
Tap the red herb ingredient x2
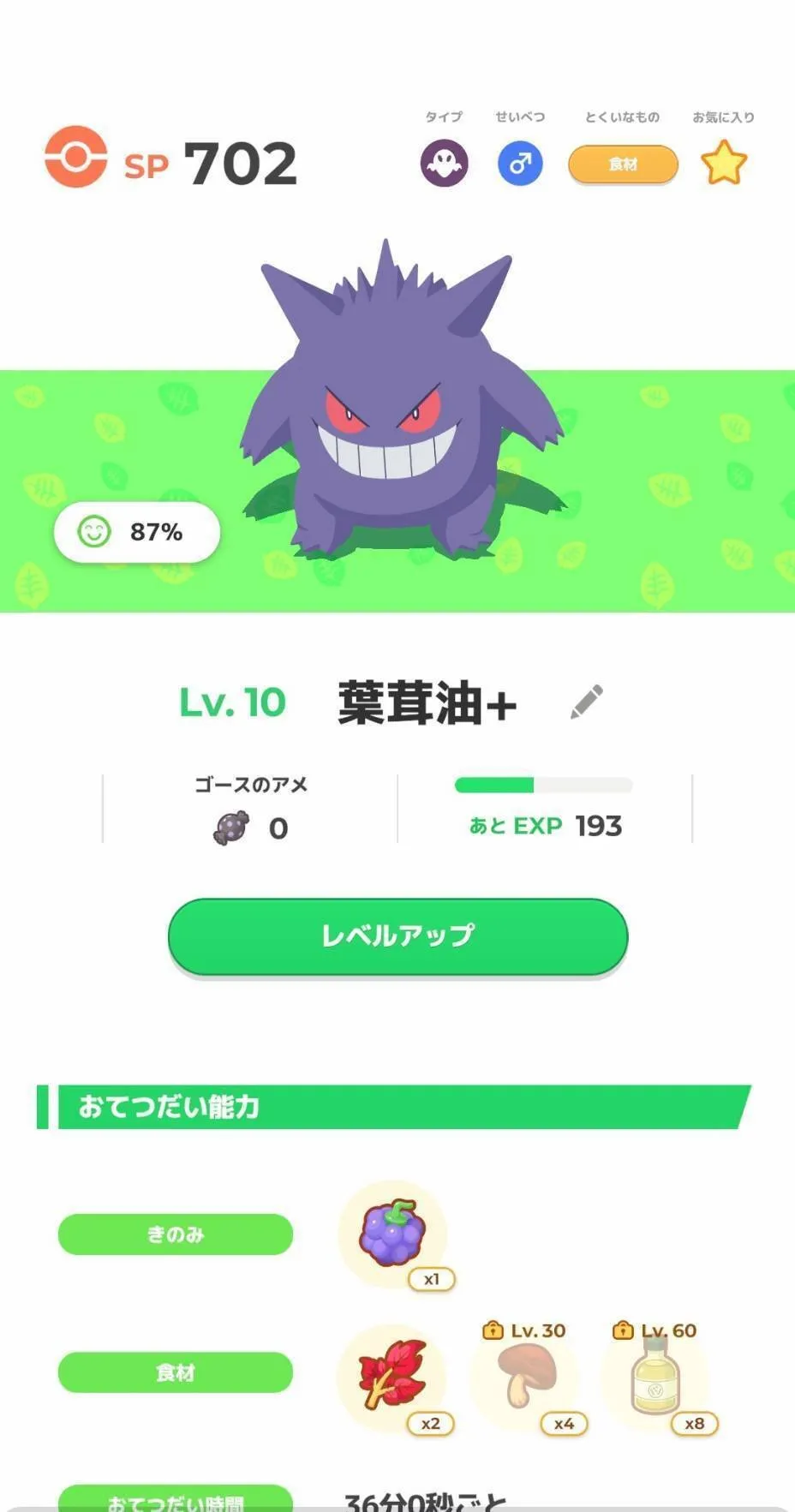click(392, 1376)
